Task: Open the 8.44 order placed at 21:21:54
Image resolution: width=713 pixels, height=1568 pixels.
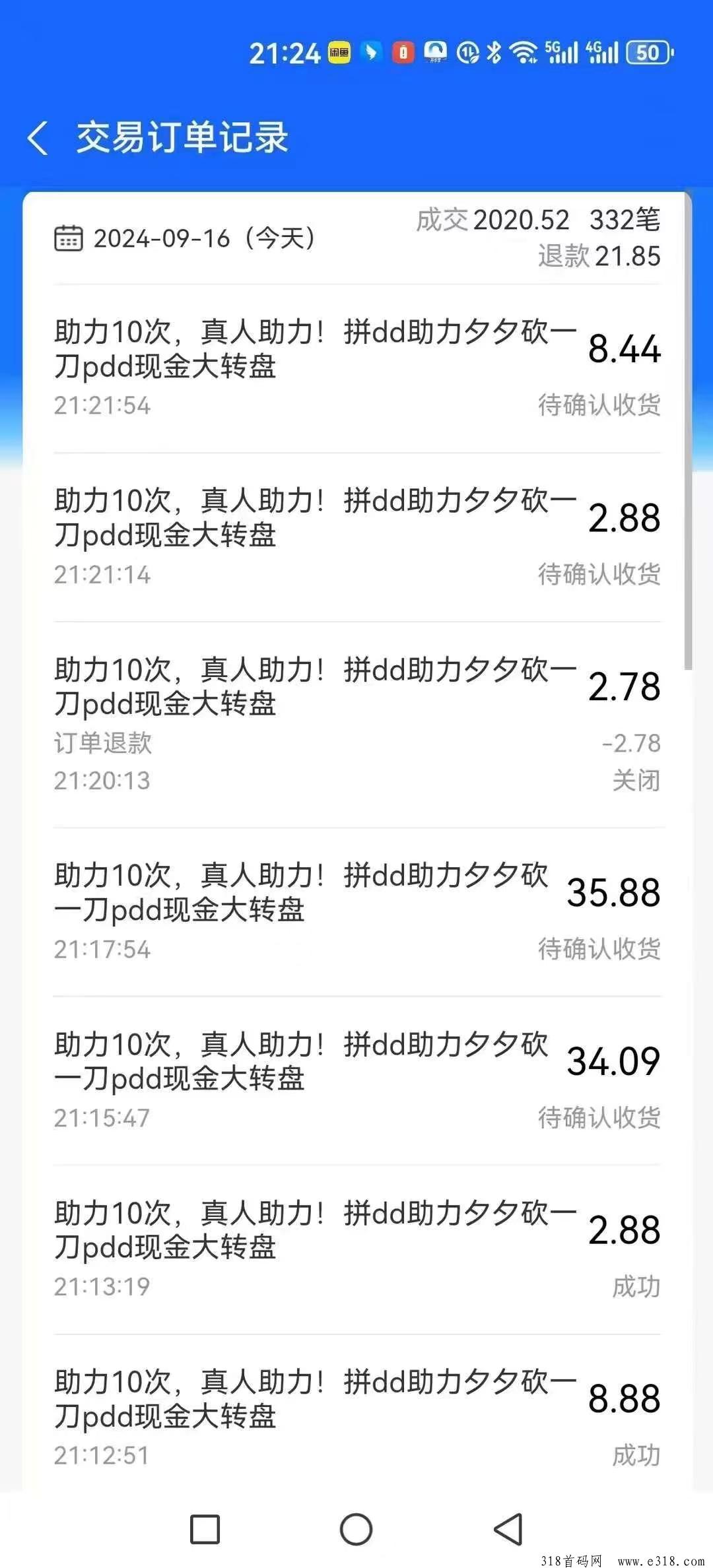Action: 357,368
